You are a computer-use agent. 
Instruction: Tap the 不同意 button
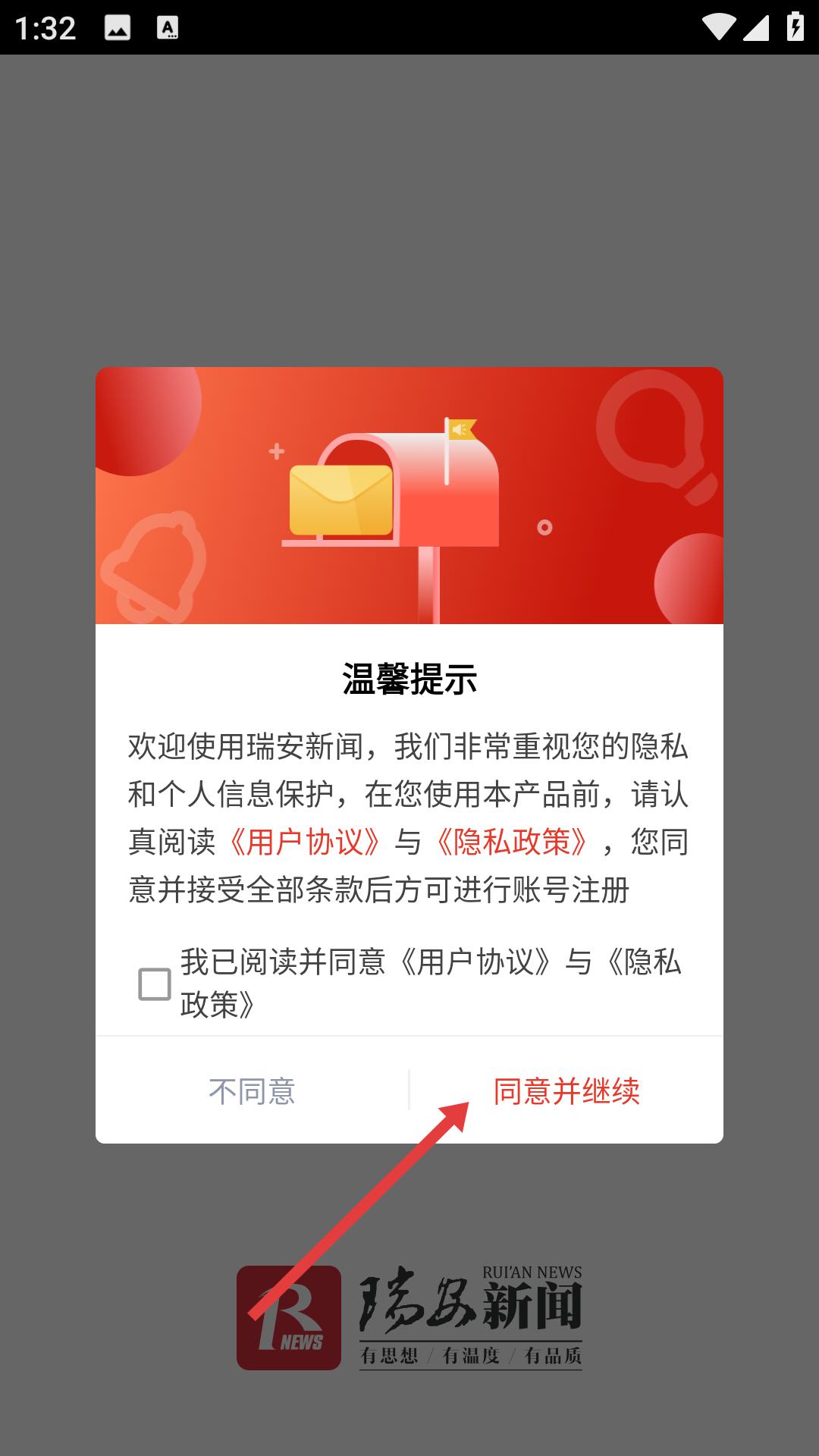pos(252,1091)
